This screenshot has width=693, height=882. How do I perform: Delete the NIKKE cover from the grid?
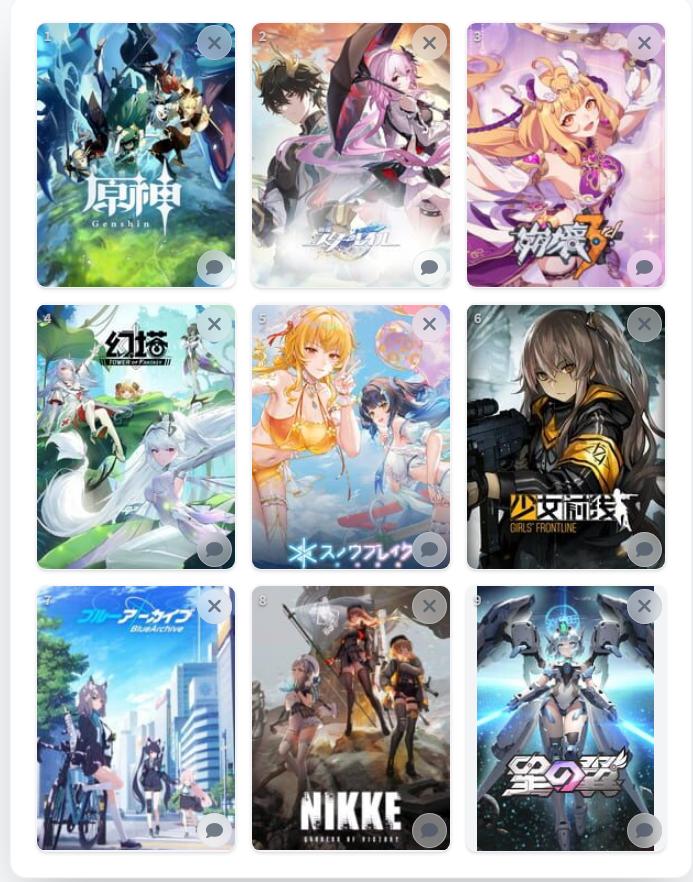coord(429,606)
